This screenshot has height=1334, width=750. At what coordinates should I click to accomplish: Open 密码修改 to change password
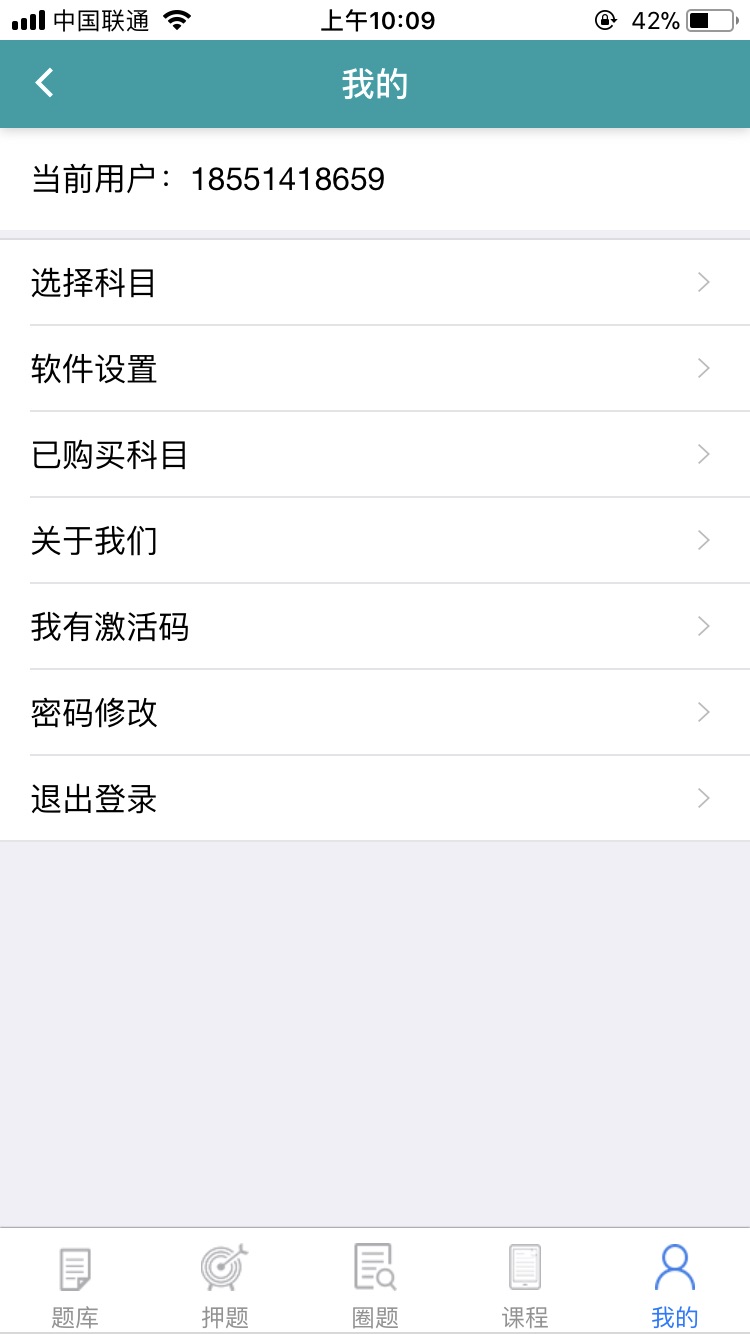[x=375, y=713]
